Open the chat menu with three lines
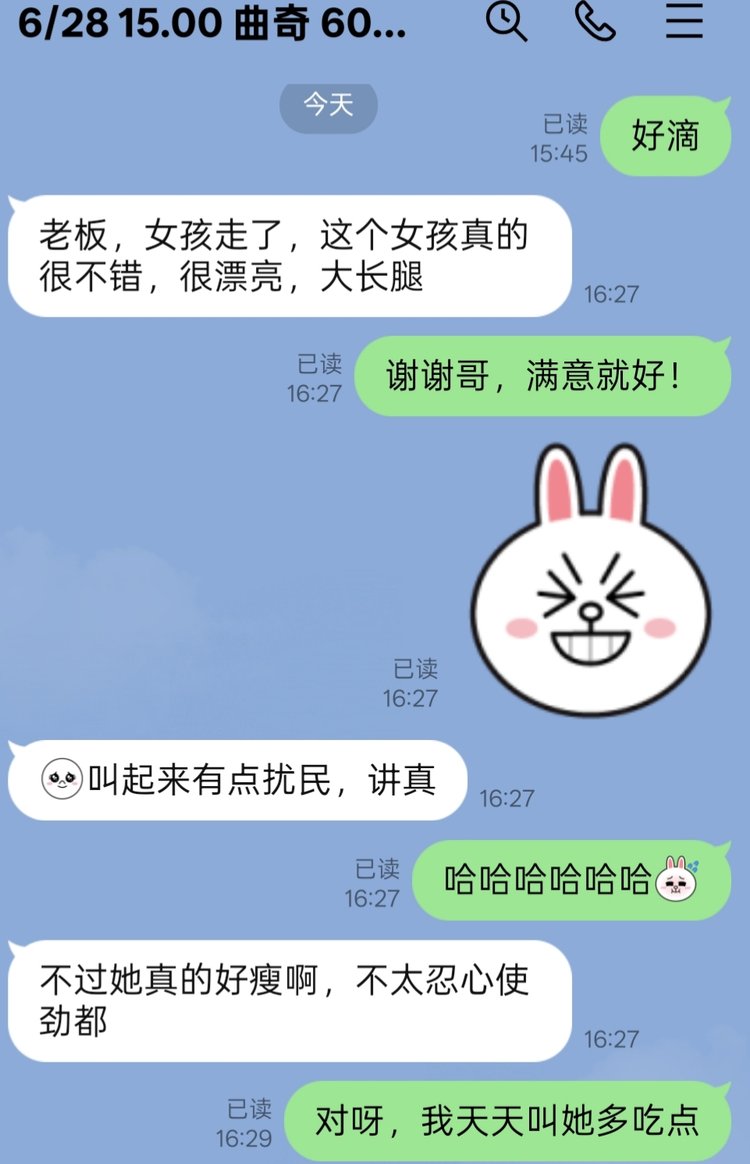 click(684, 21)
